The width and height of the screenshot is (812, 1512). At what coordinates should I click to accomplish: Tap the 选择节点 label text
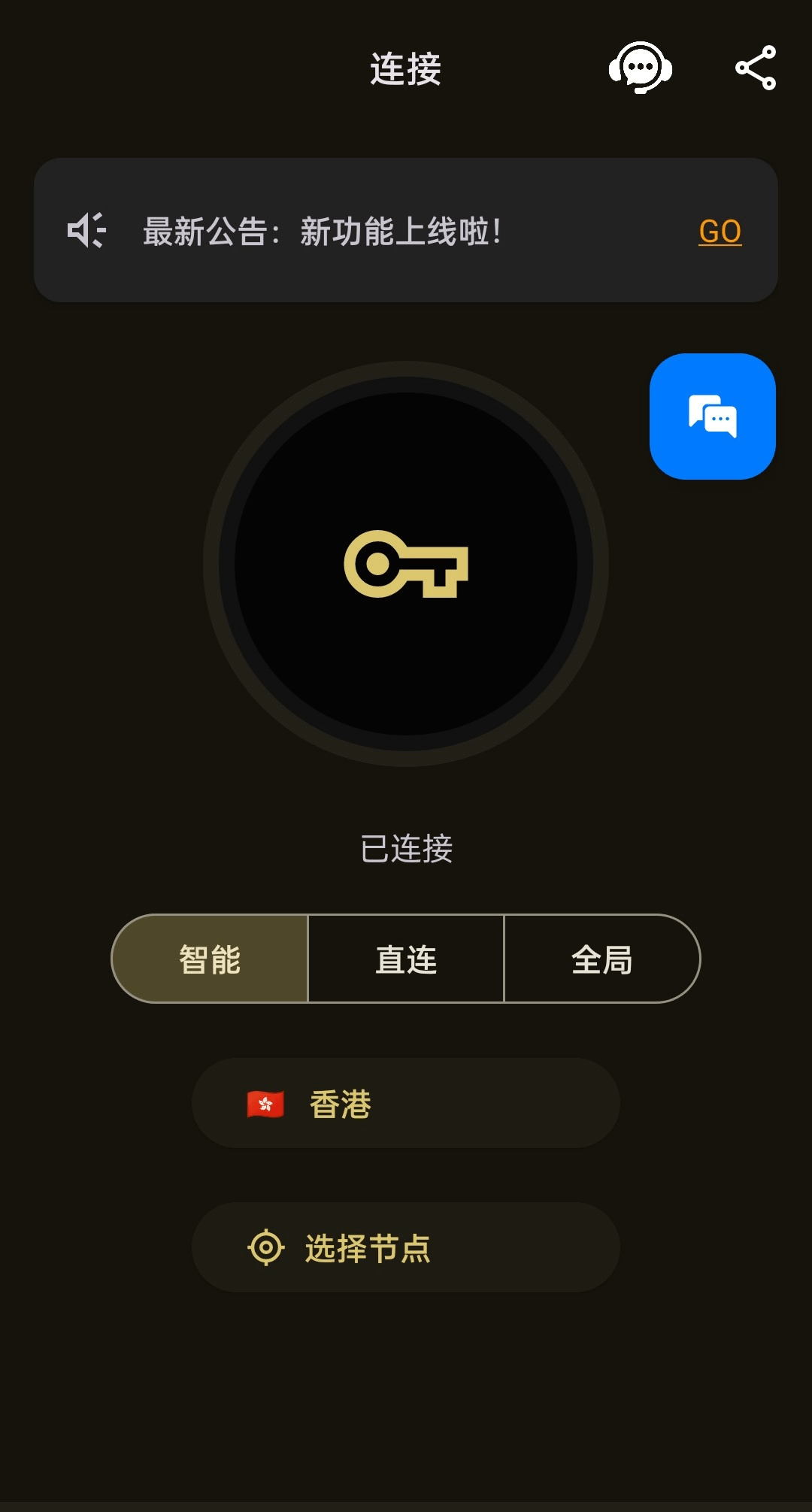pyautogui.click(x=370, y=1247)
